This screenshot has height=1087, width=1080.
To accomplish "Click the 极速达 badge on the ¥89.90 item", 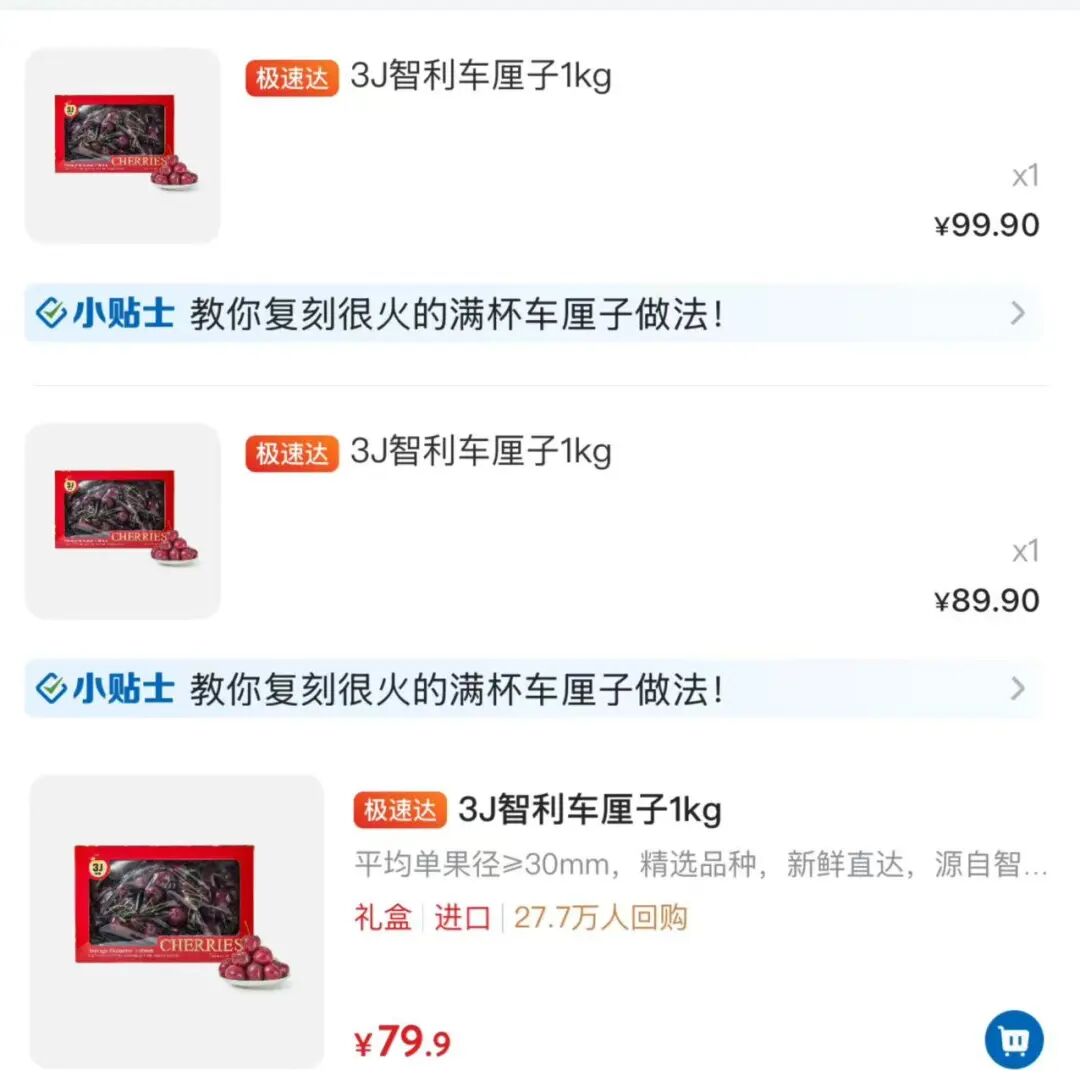I will coord(290,452).
